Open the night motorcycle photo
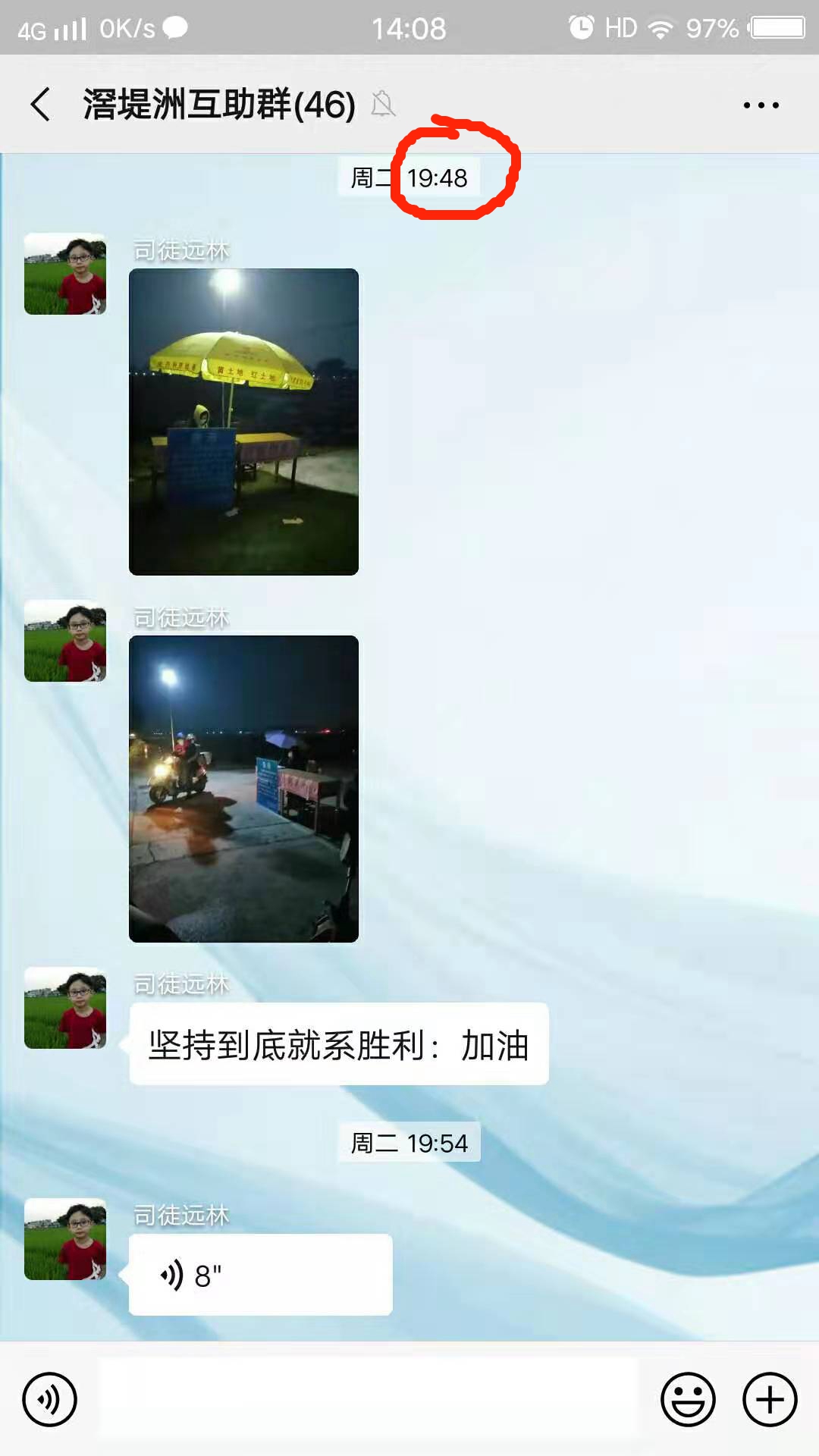Image resolution: width=819 pixels, height=1456 pixels. pos(243,789)
